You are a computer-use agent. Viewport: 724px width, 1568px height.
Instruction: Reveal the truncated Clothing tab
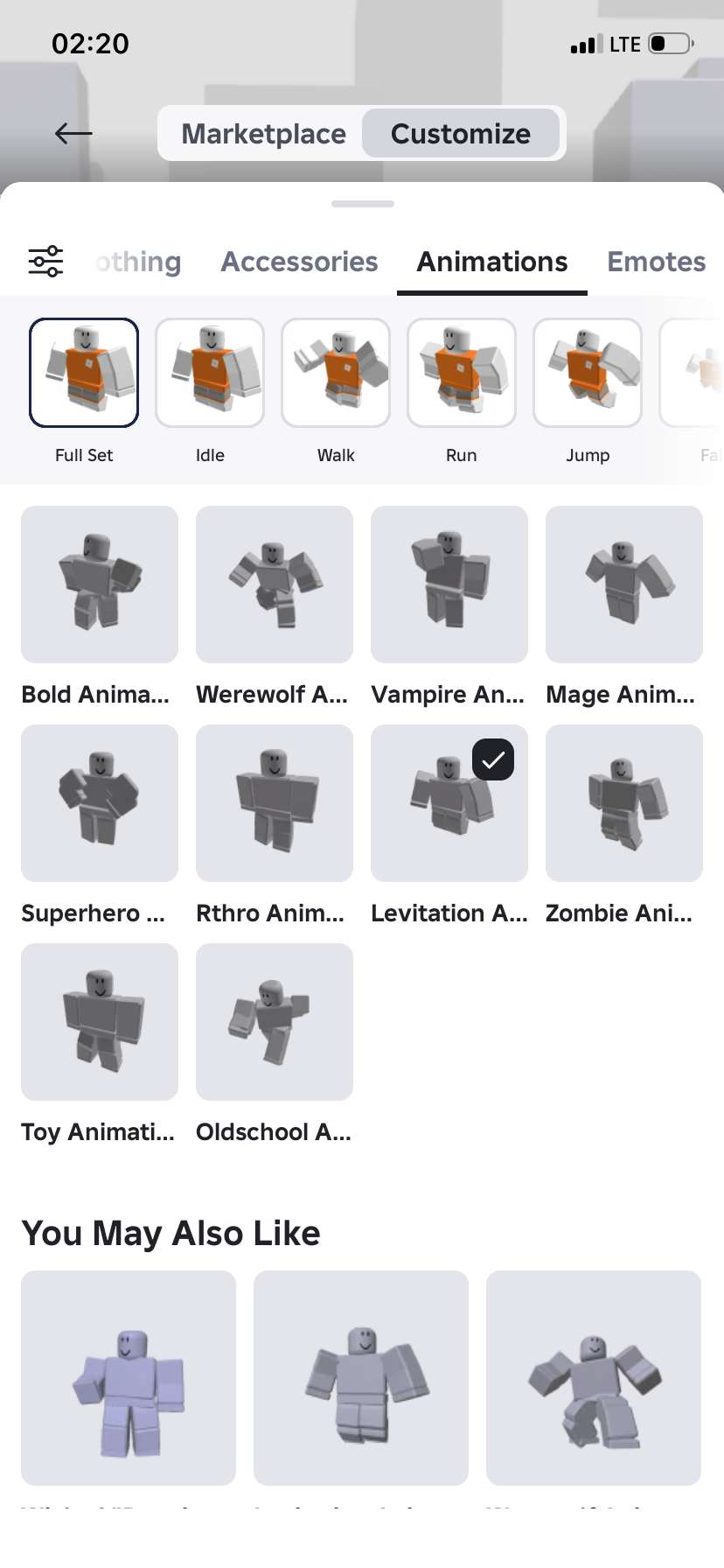(136, 261)
